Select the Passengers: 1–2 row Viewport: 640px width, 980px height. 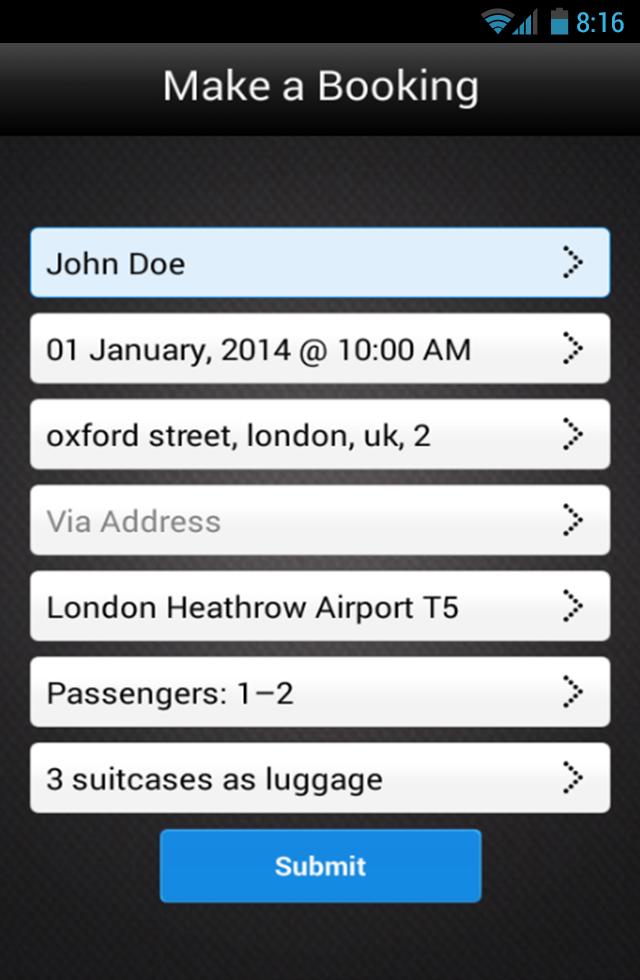tap(320, 693)
